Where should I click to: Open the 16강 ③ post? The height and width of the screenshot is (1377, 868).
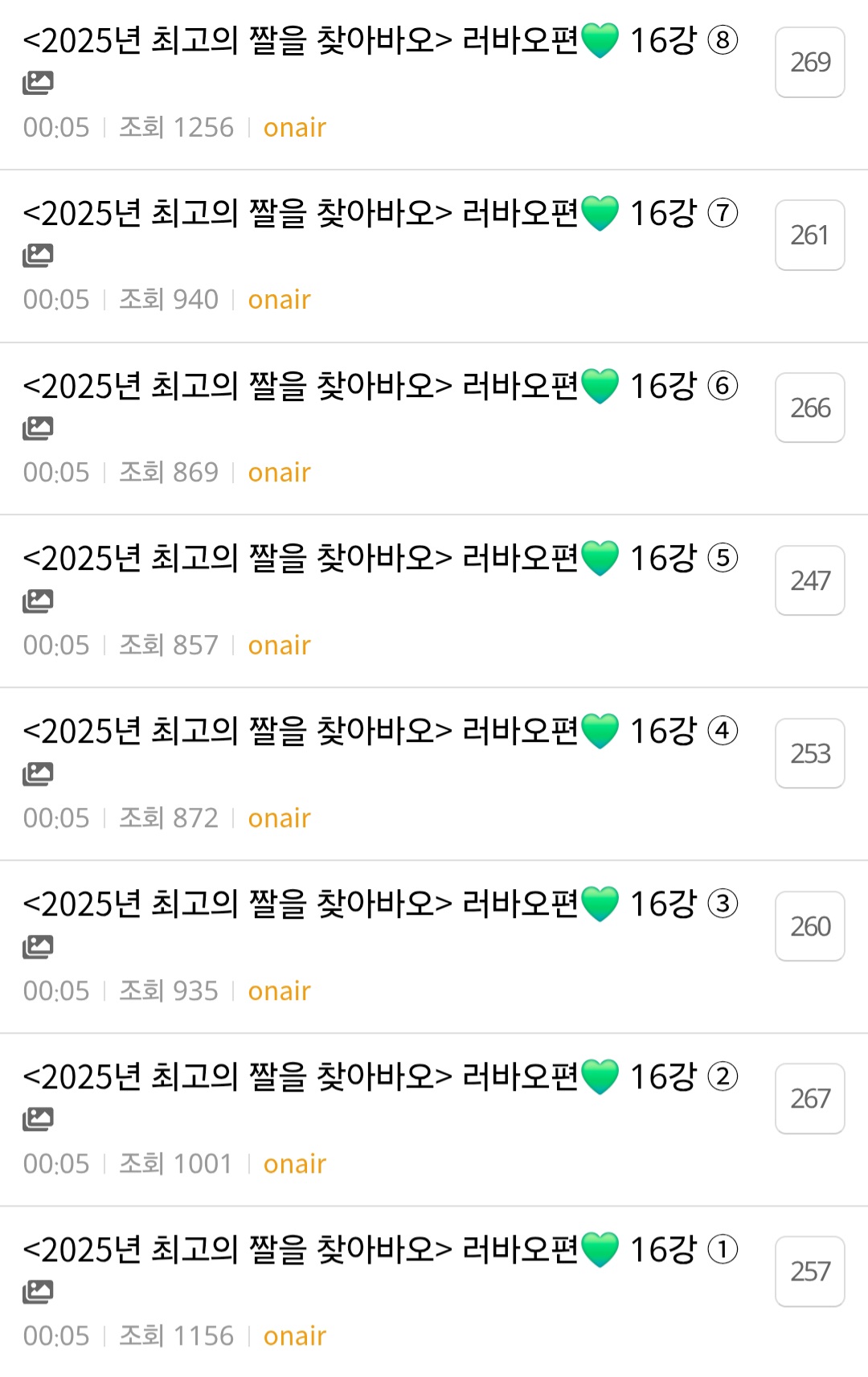click(x=379, y=904)
